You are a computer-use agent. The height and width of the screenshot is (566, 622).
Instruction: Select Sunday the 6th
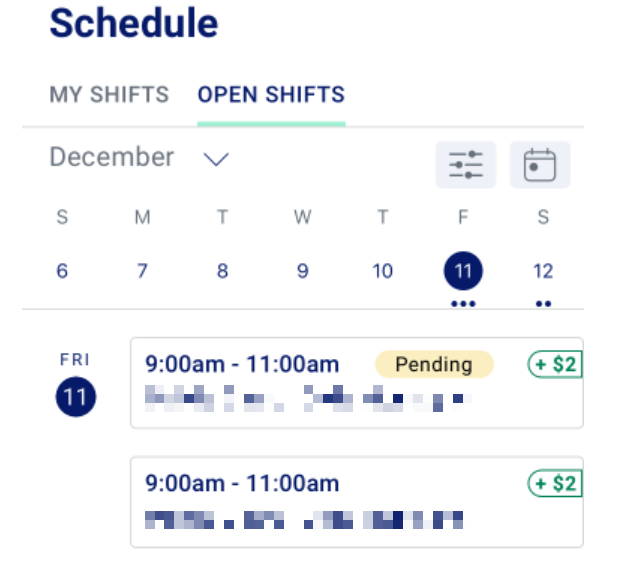coord(62,271)
